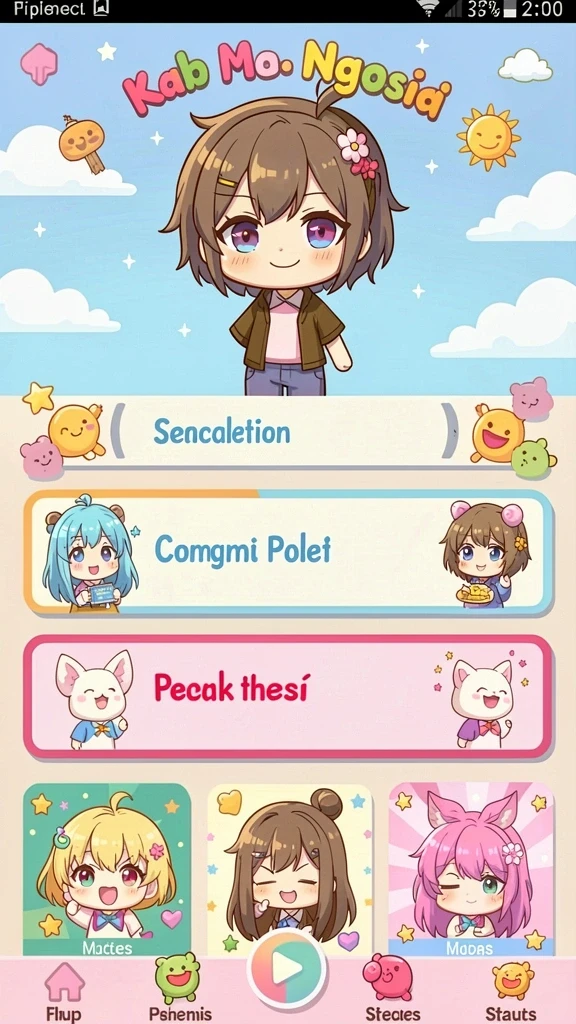Switch to the Steaes tab
Screen dimensions: 576x1024
click(x=392, y=989)
